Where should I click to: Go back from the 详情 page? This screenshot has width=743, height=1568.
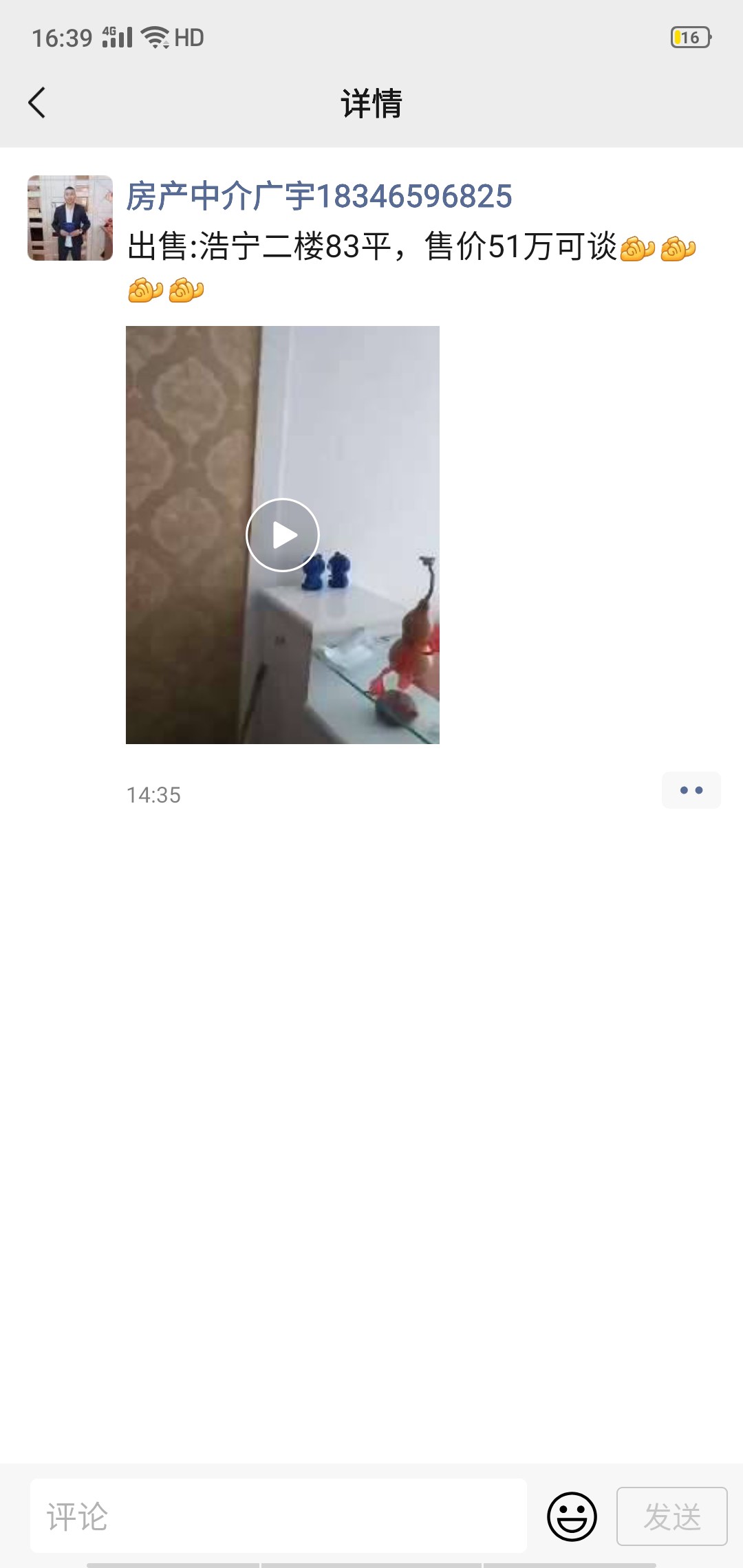(x=37, y=103)
